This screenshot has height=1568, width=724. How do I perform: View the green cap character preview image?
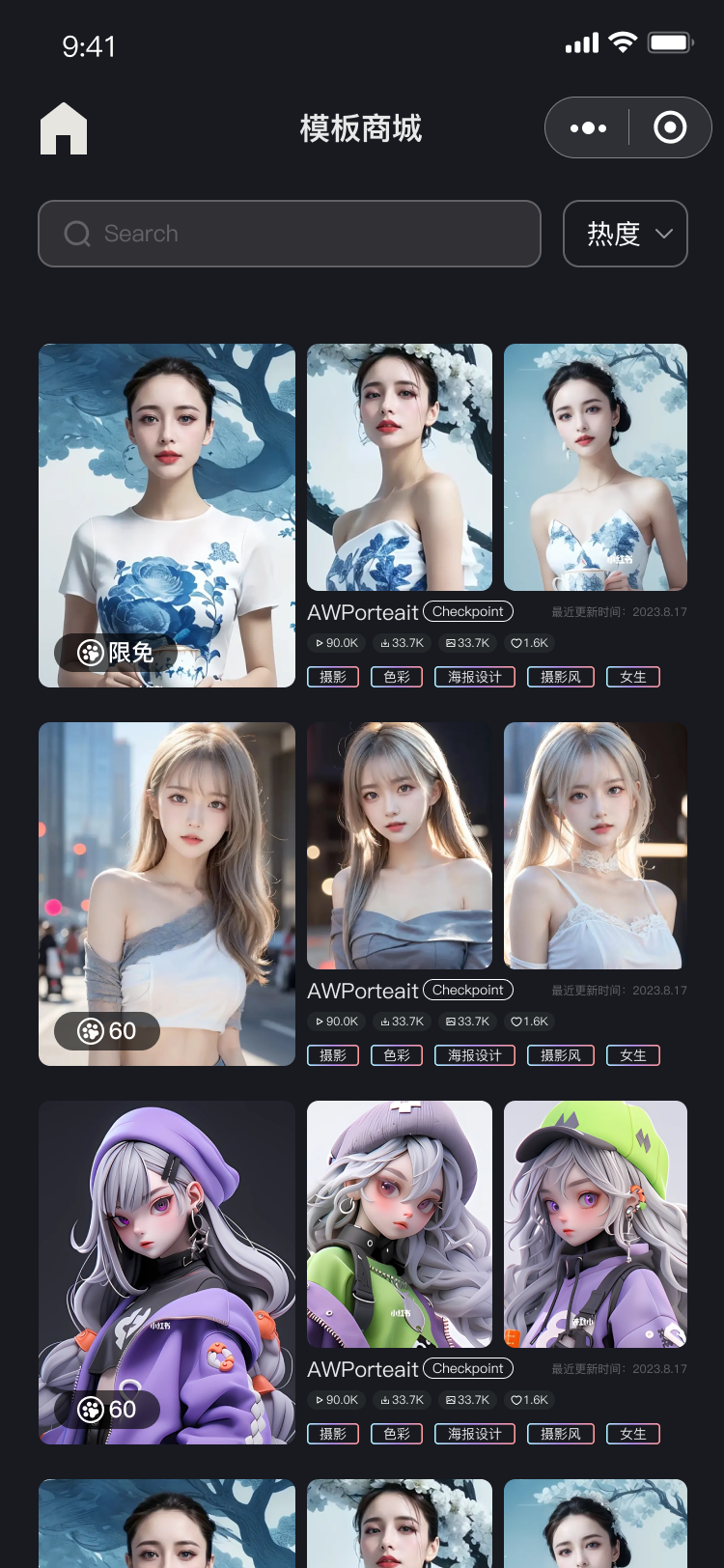click(x=596, y=1224)
